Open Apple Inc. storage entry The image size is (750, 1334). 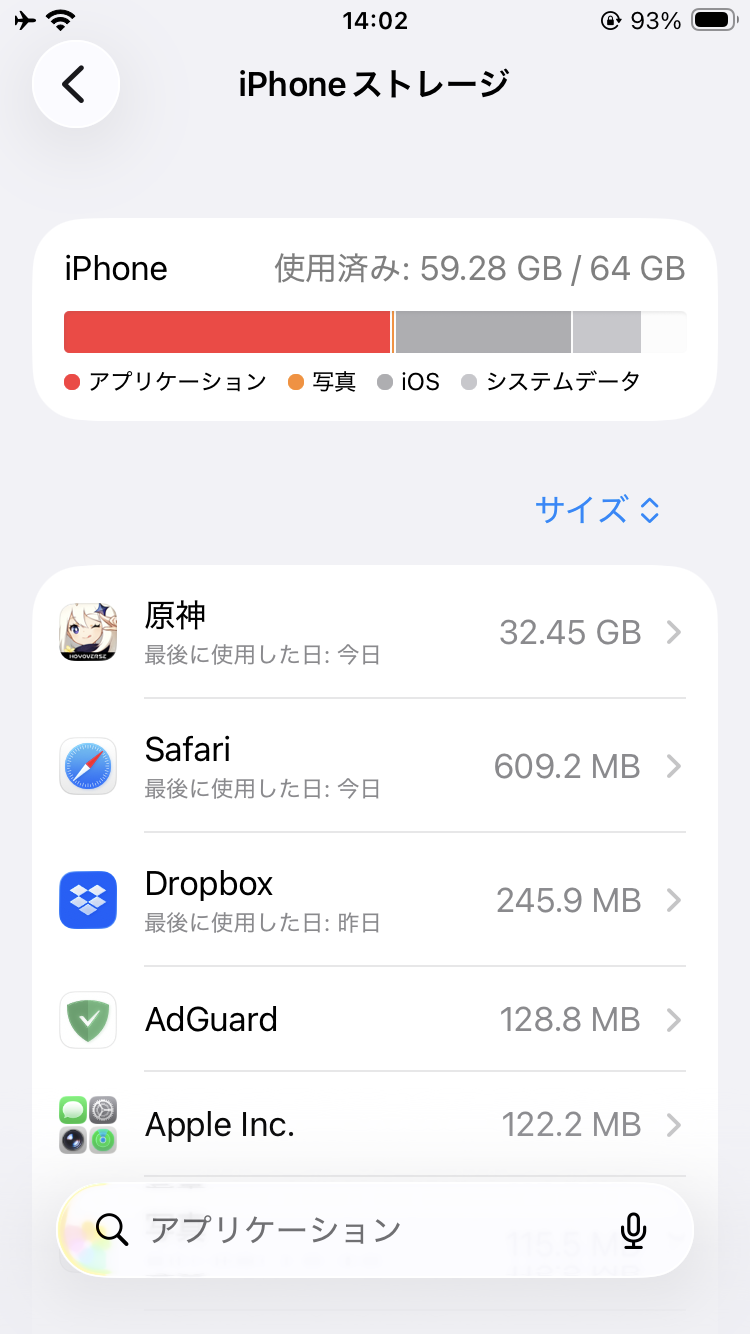[374, 1125]
